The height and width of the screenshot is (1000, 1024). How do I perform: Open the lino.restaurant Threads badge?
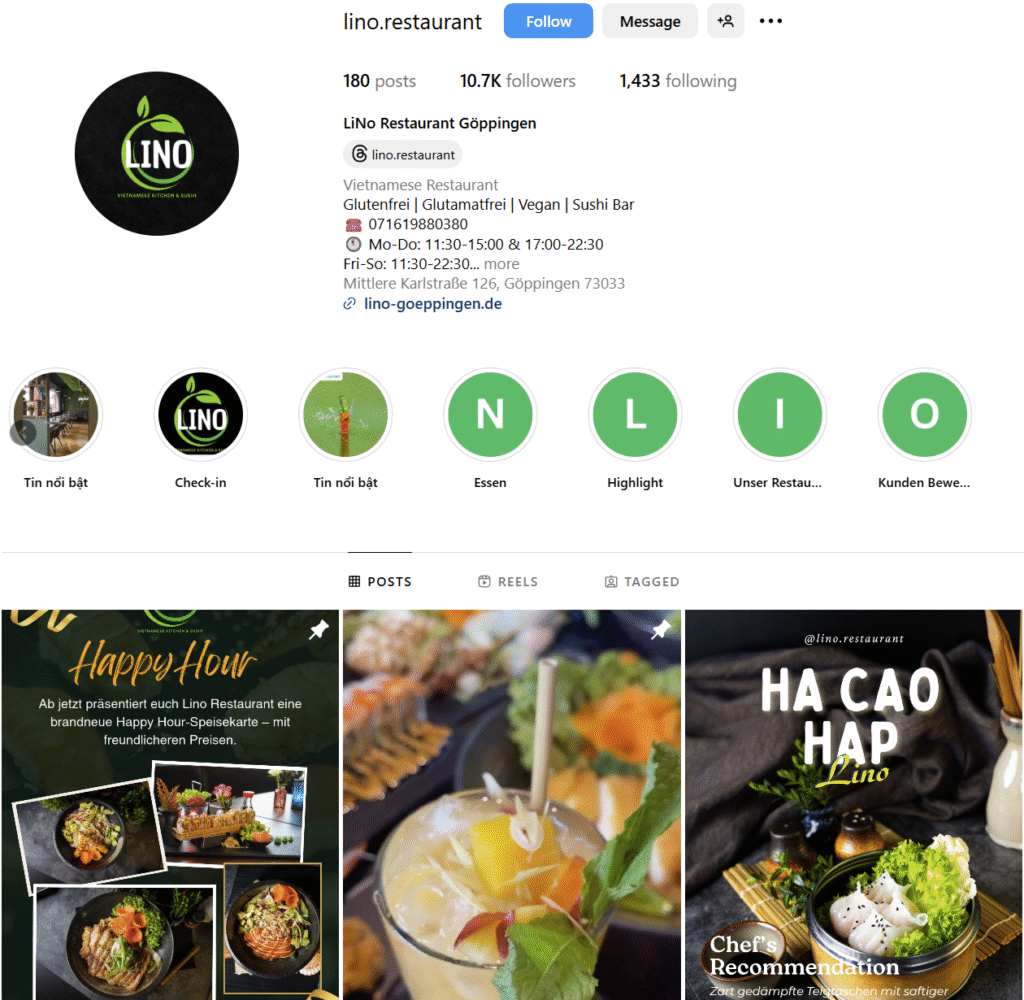(x=403, y=155)
